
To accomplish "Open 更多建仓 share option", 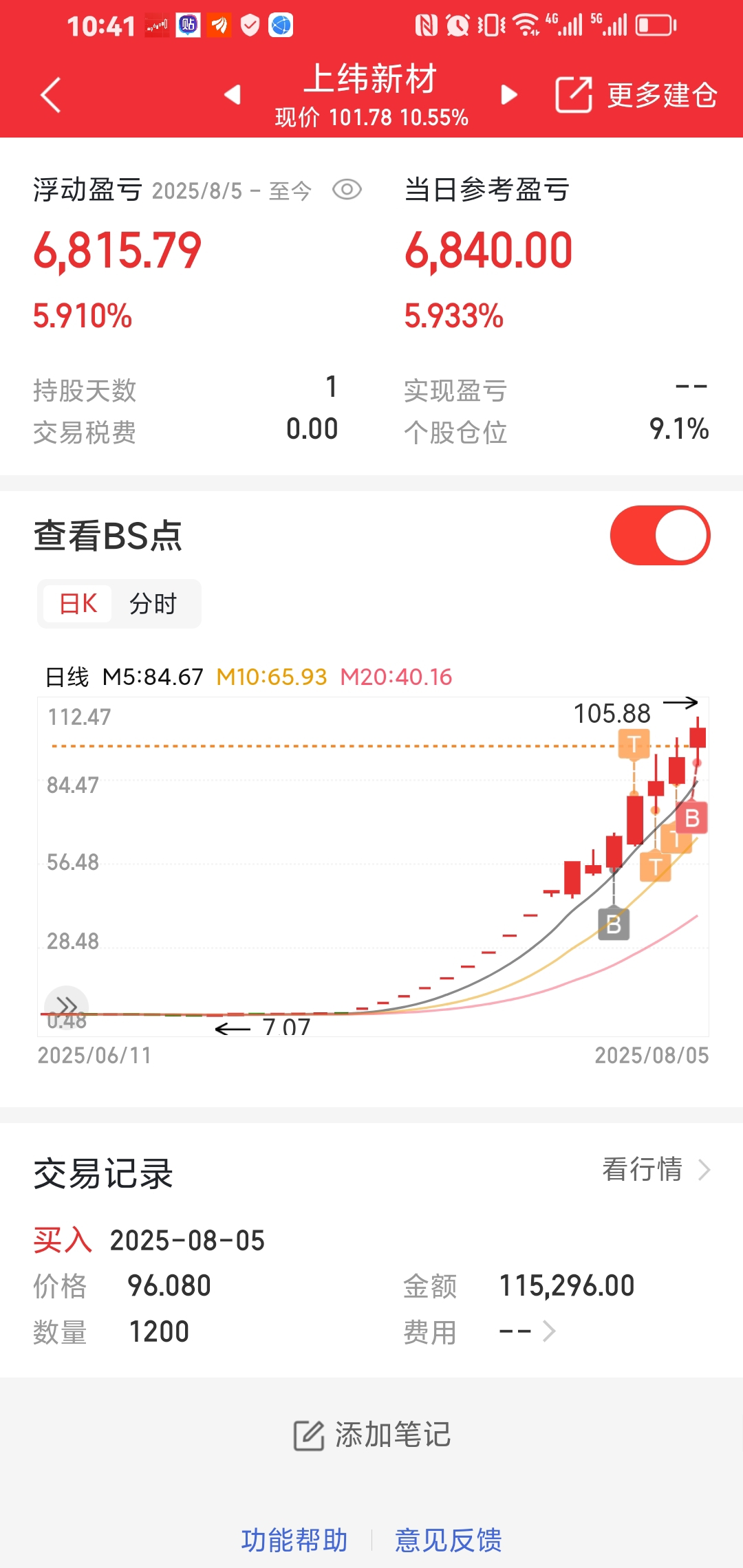I will 636,95.
